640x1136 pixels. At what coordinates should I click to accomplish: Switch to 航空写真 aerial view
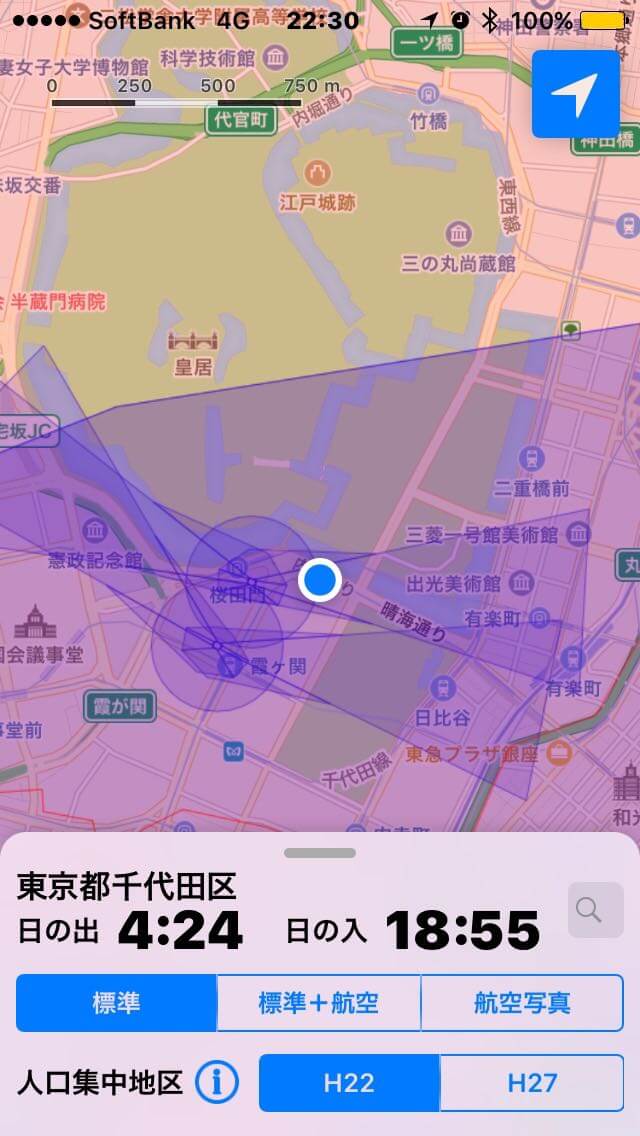tap(522, 1003)
